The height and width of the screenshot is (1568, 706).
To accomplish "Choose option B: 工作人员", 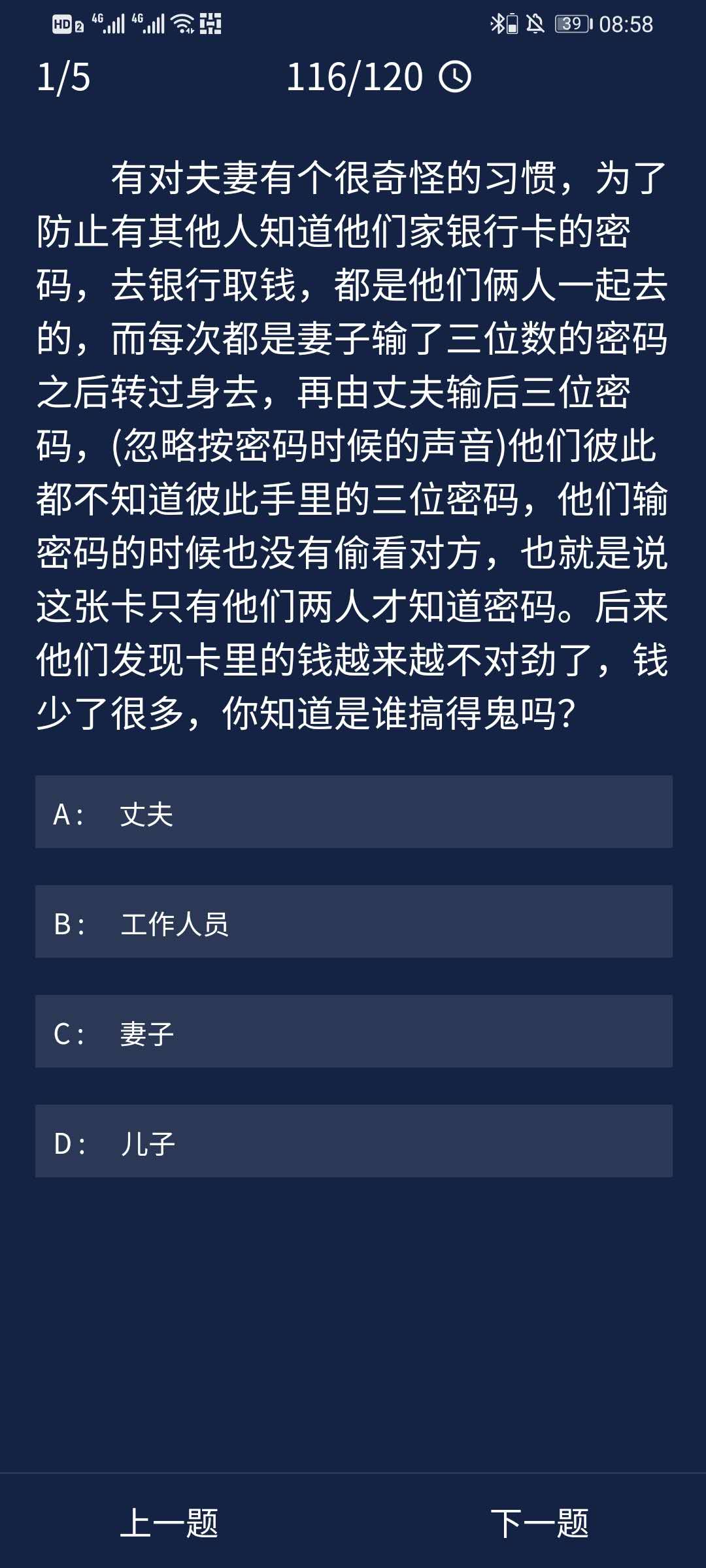I will 353,922.
